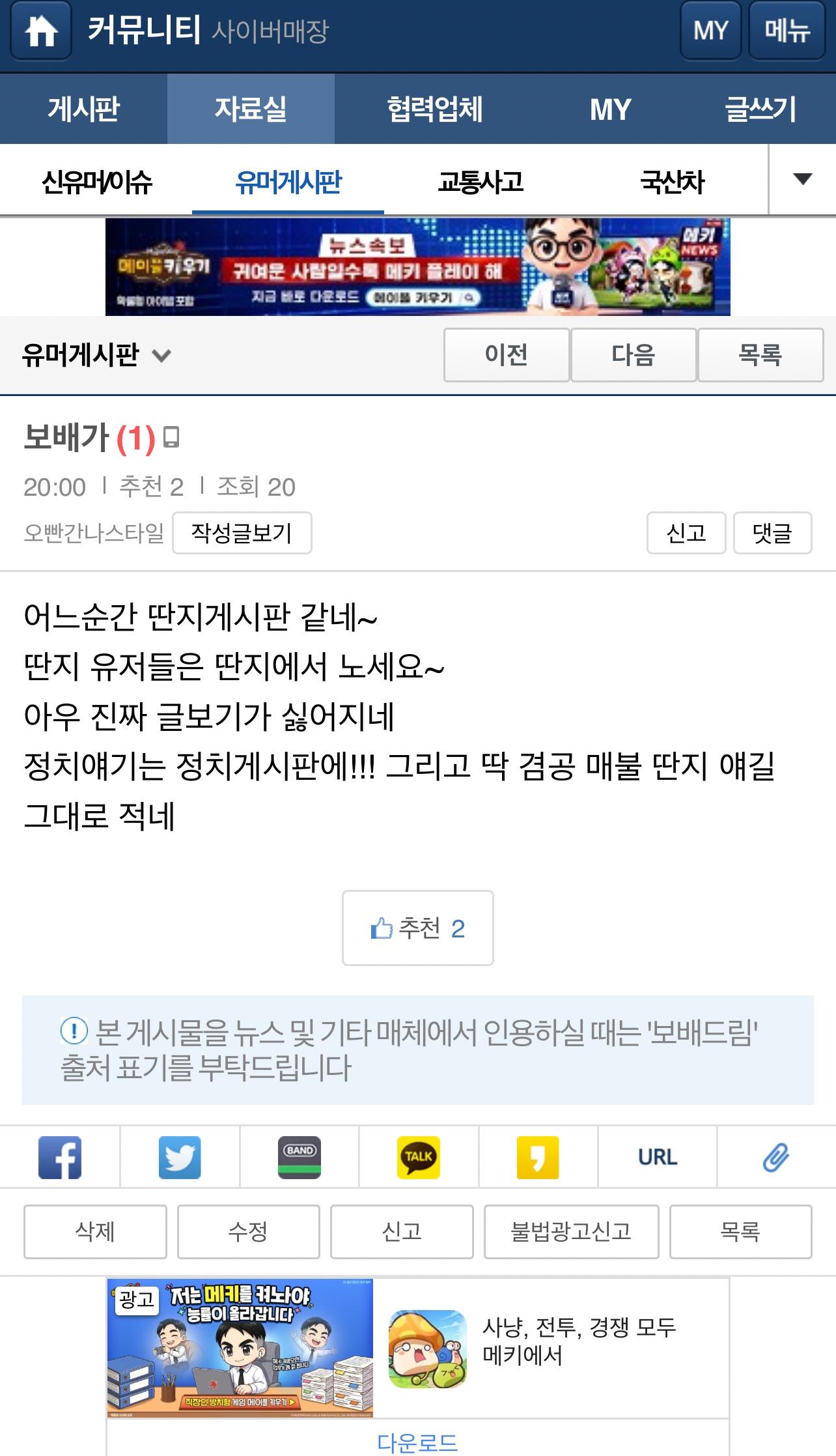
Task: Go to the next post with 다음
Action: pos(634,355)
